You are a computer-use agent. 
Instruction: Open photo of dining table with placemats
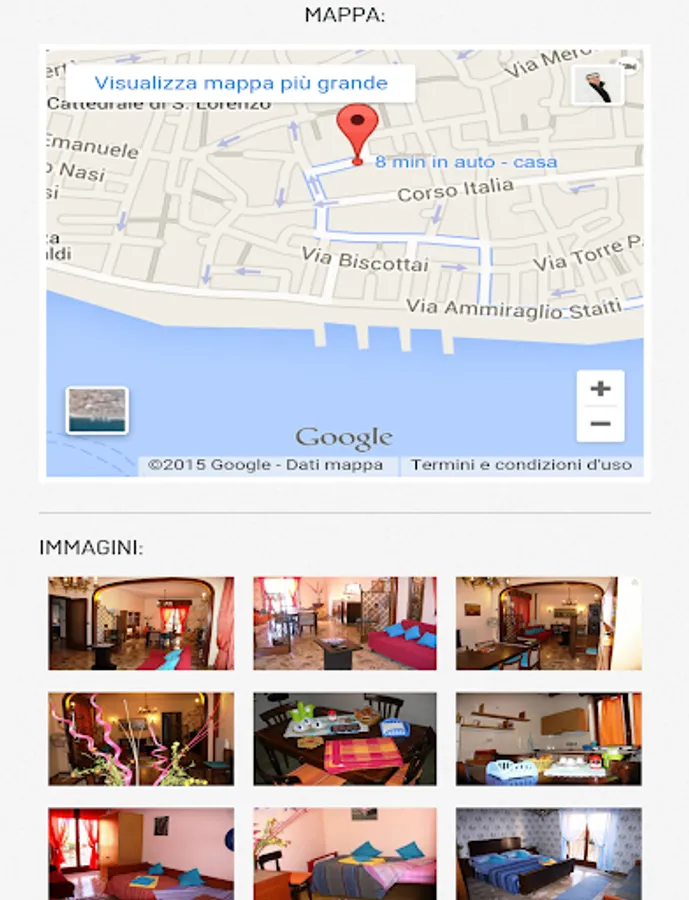(344, 739)
